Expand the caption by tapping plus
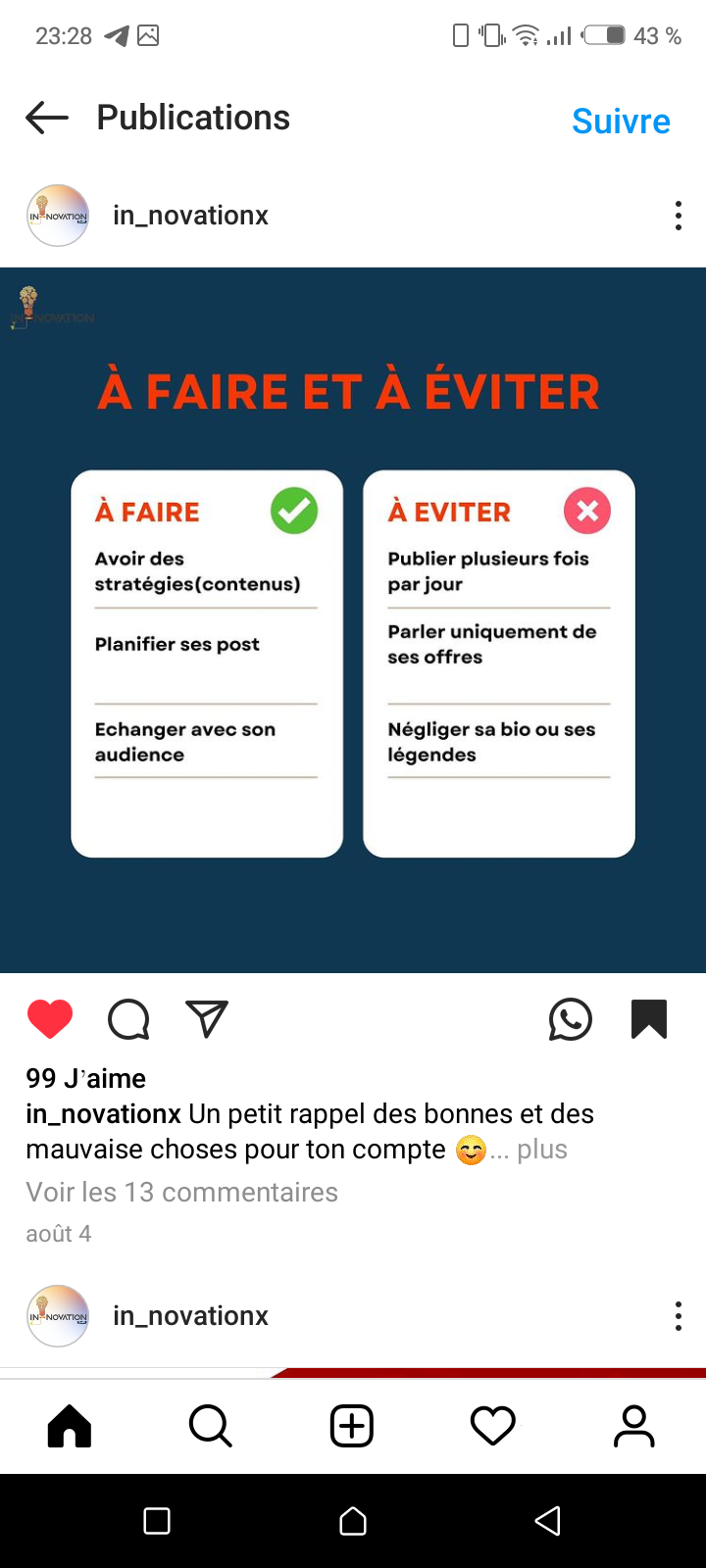 click(542, 1149)
